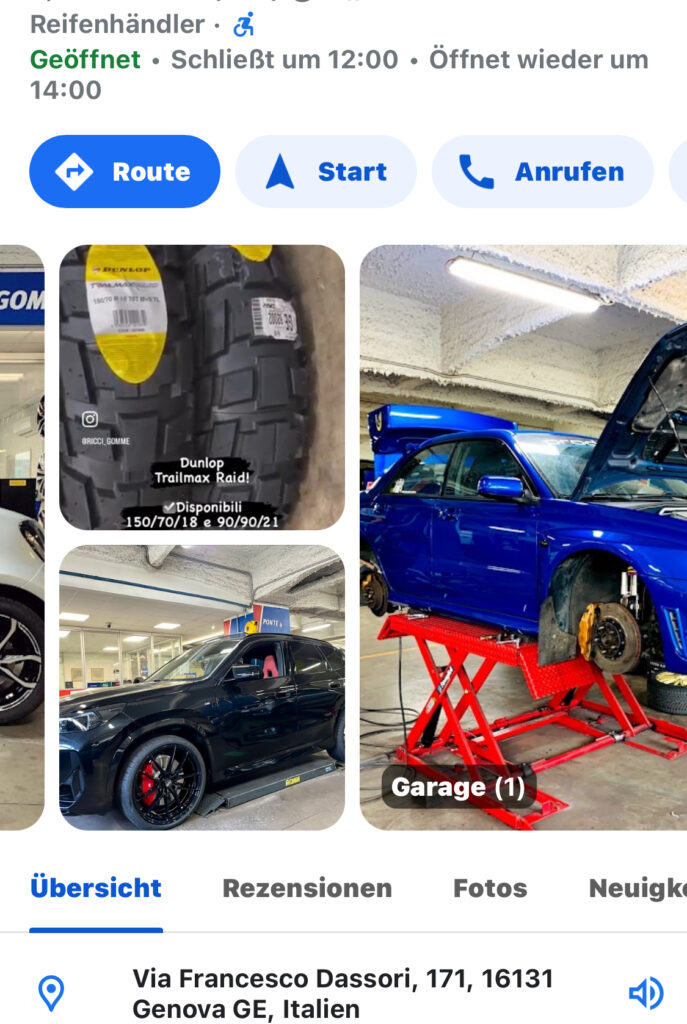The image size is (687, 1024).
Task: Switch to the Fotos tab
Action: tap(491, 888)
